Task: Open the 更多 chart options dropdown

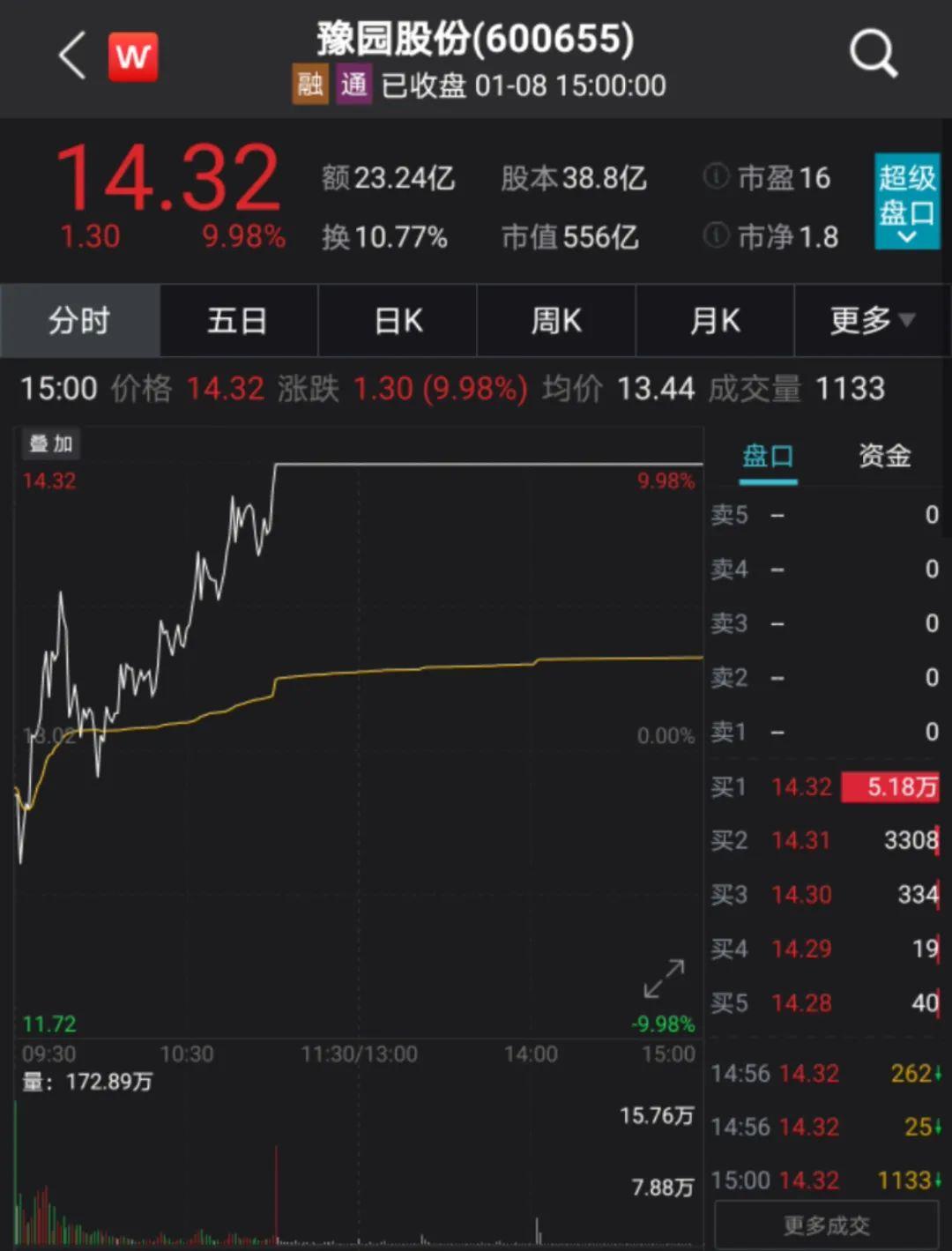Action: [x=872, y=321]
